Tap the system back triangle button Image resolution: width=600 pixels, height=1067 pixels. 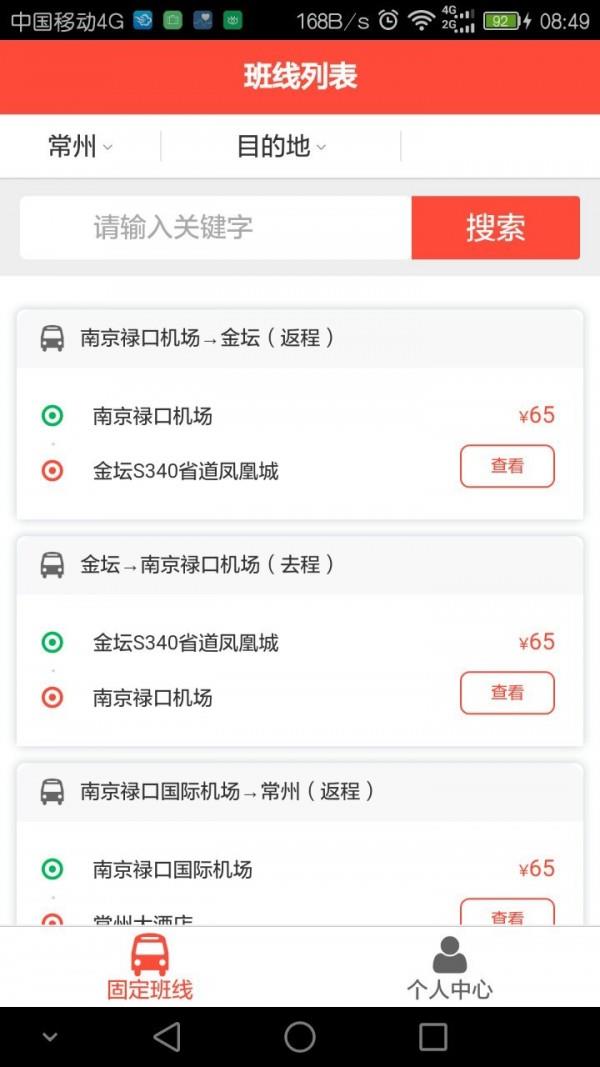click(167, 1037)
